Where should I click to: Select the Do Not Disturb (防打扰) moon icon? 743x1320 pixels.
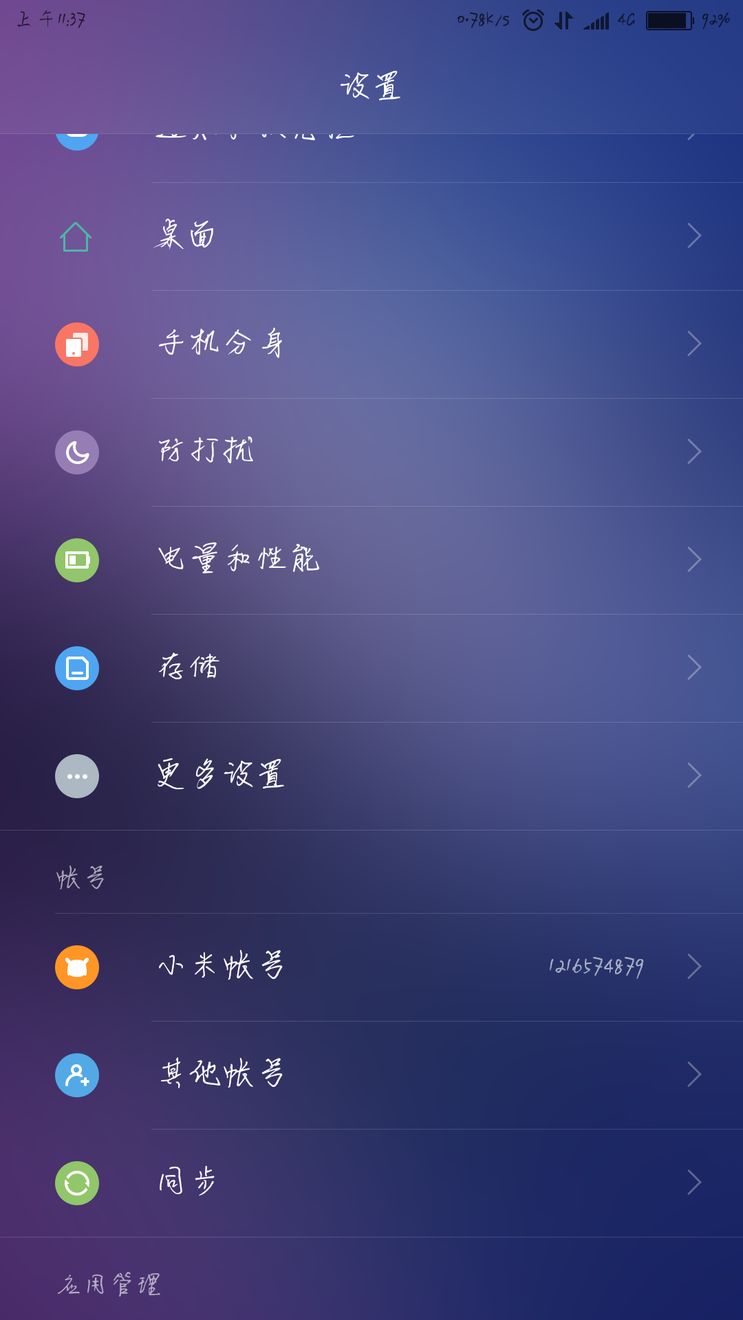coord(76,452)
